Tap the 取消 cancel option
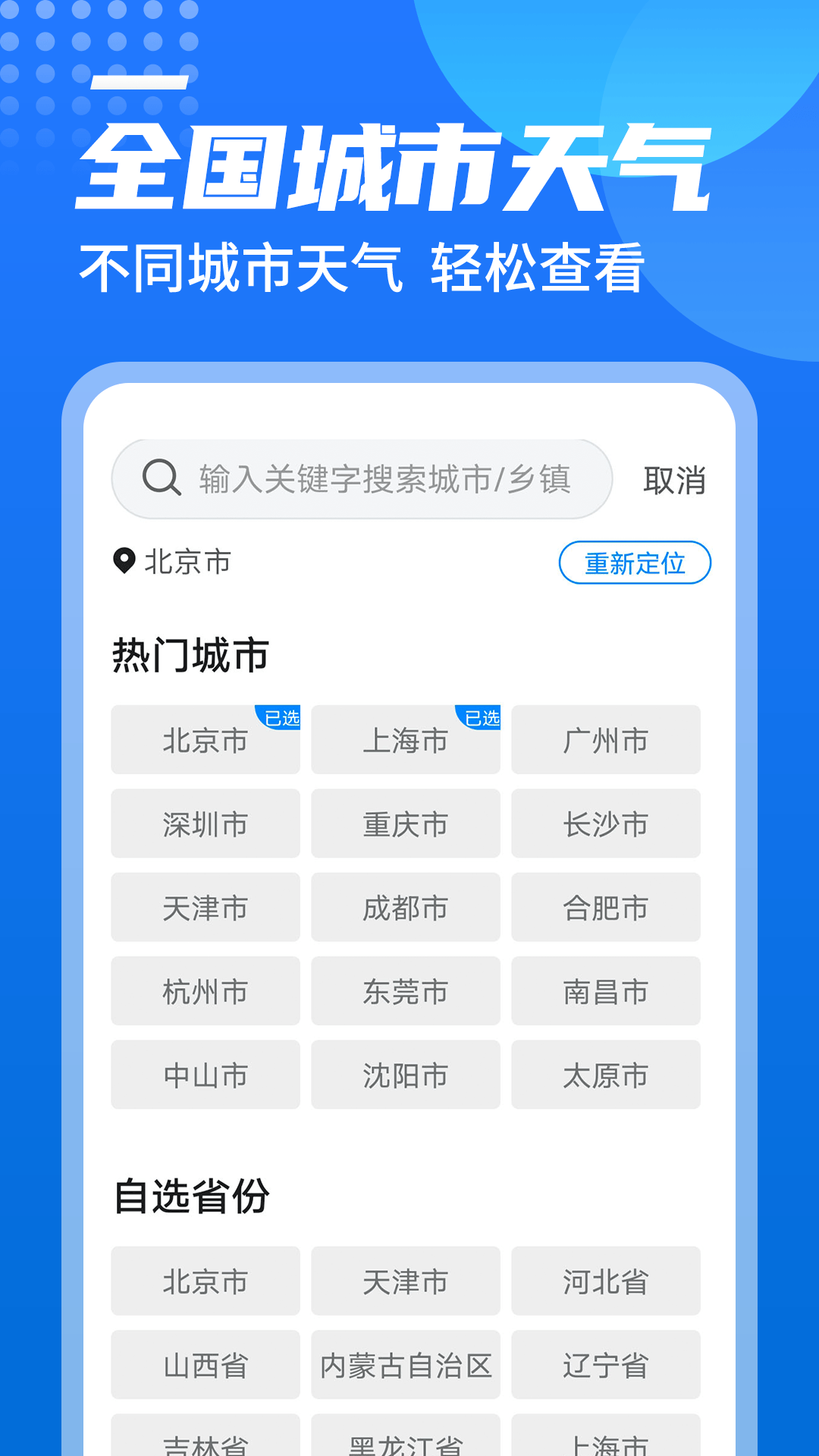819x1456 pixels. pyautogui.click(x=676, y=478)
